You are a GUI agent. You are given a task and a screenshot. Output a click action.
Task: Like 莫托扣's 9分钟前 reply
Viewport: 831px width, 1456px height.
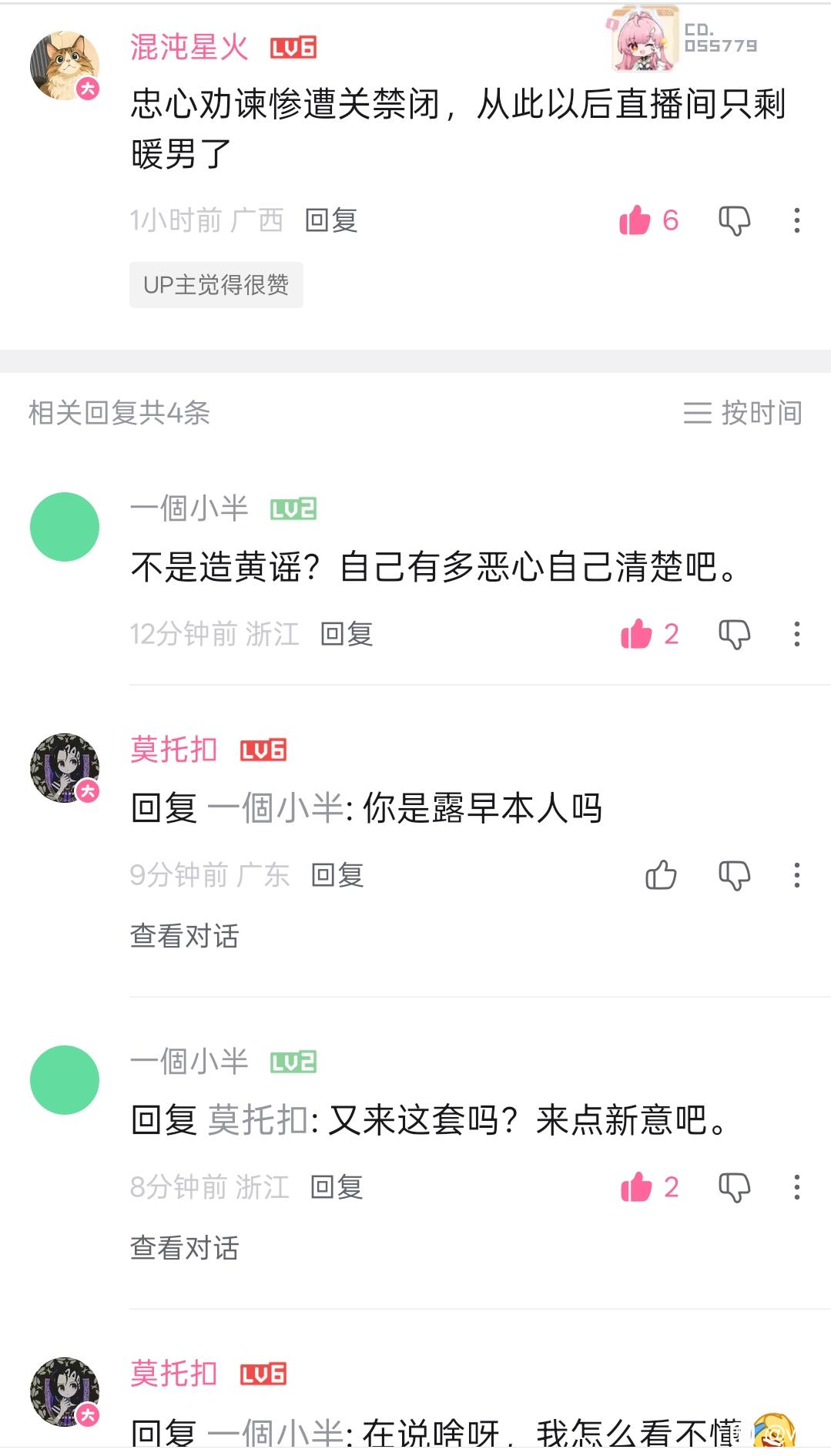coord(661,875)
